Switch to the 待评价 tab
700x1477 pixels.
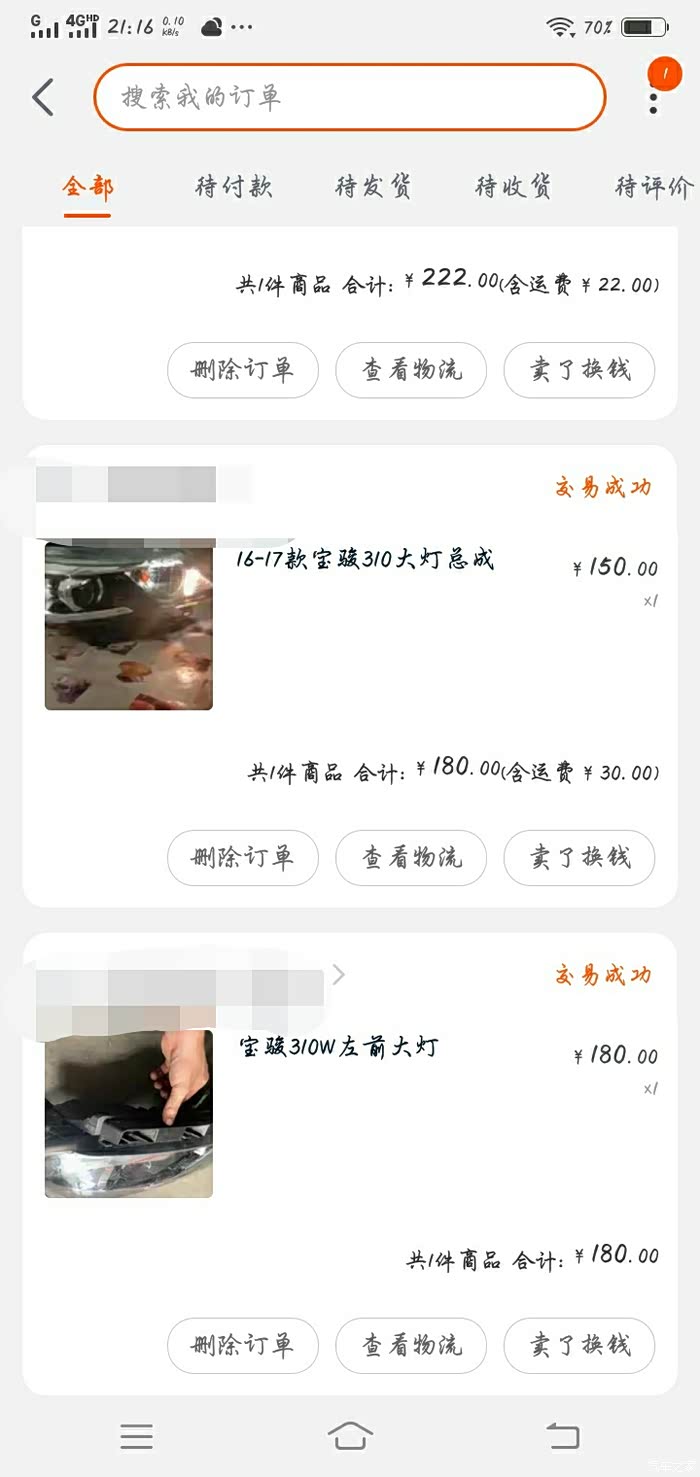point(653,186)
